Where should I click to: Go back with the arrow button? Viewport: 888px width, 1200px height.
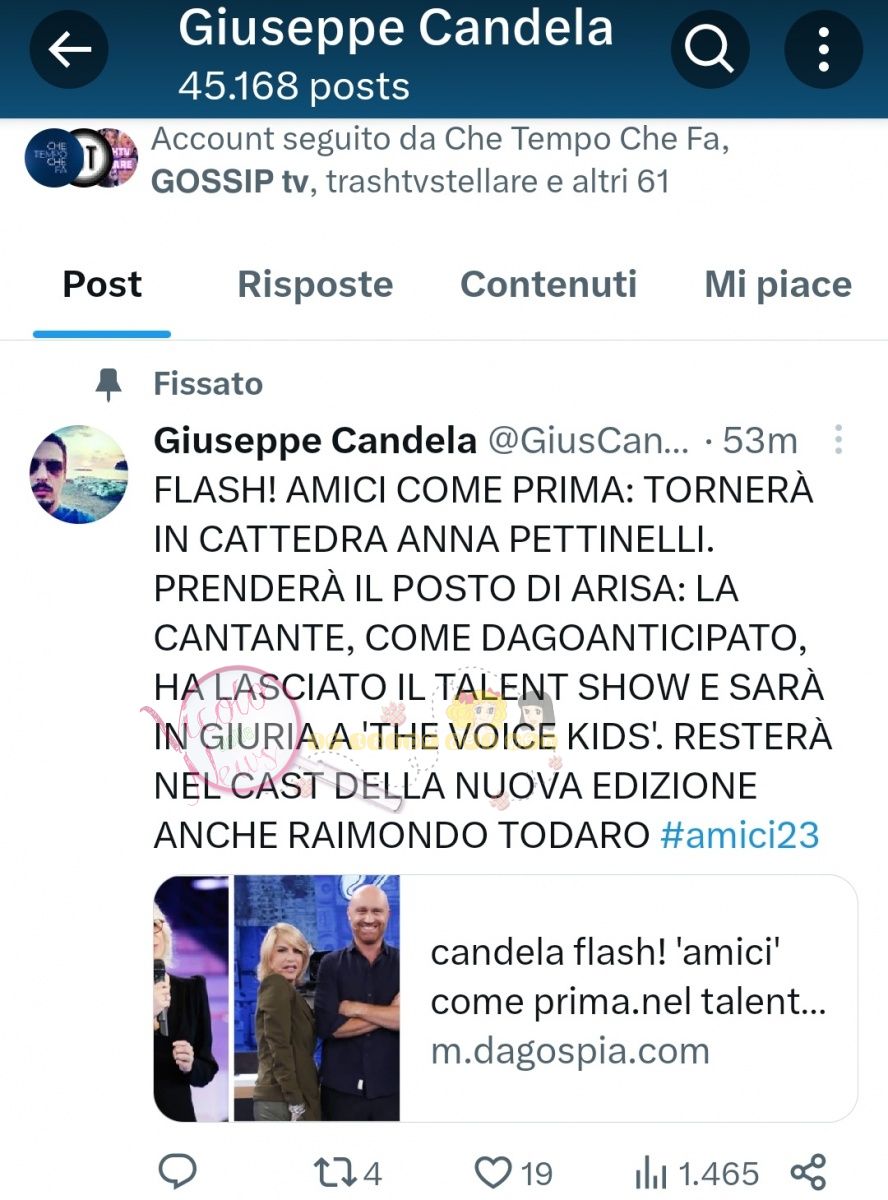(69, 49)
